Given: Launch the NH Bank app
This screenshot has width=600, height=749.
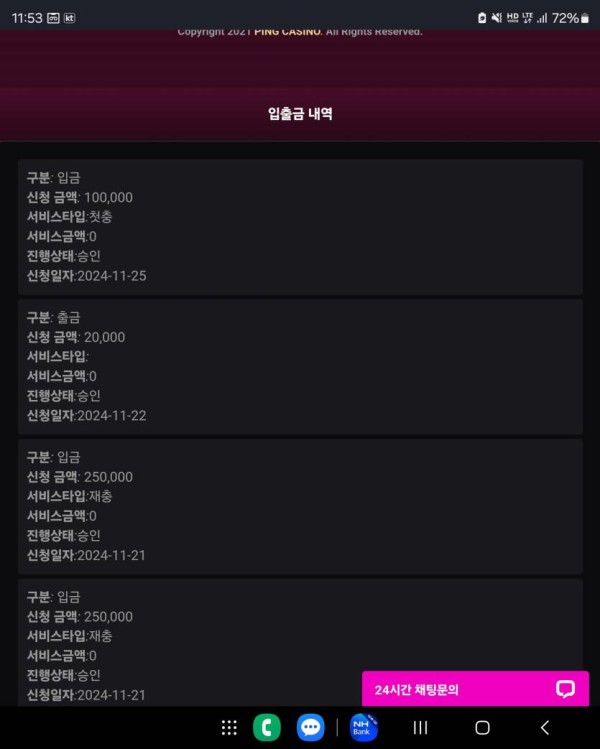Looking at the screenshot, I should [362, 728].
